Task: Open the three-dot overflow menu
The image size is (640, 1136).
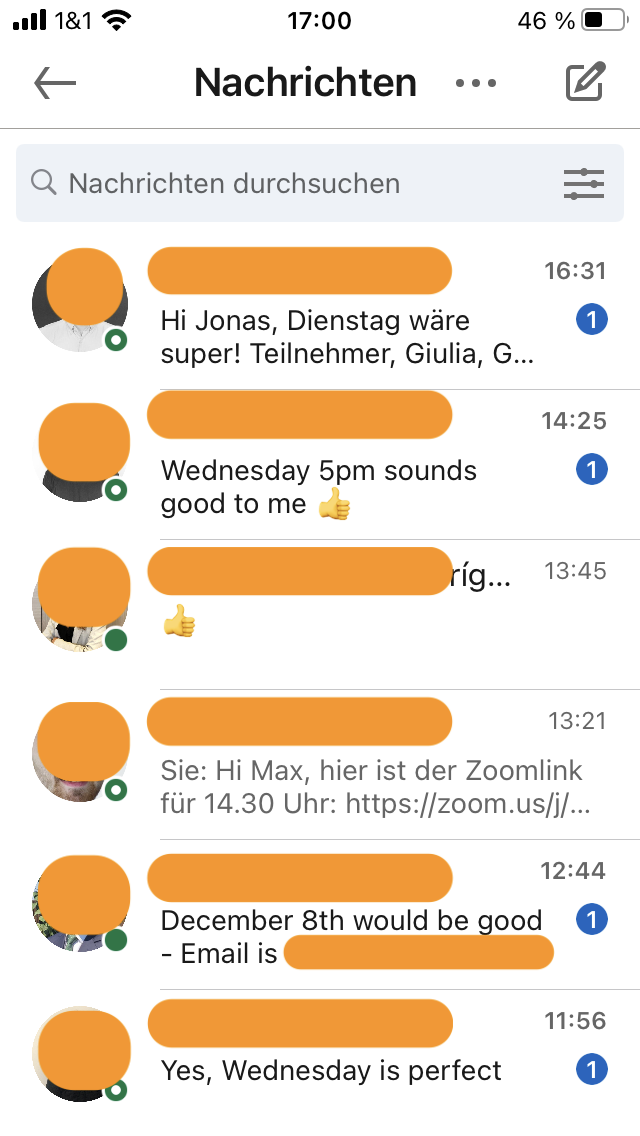Action: tap(476, 83)
